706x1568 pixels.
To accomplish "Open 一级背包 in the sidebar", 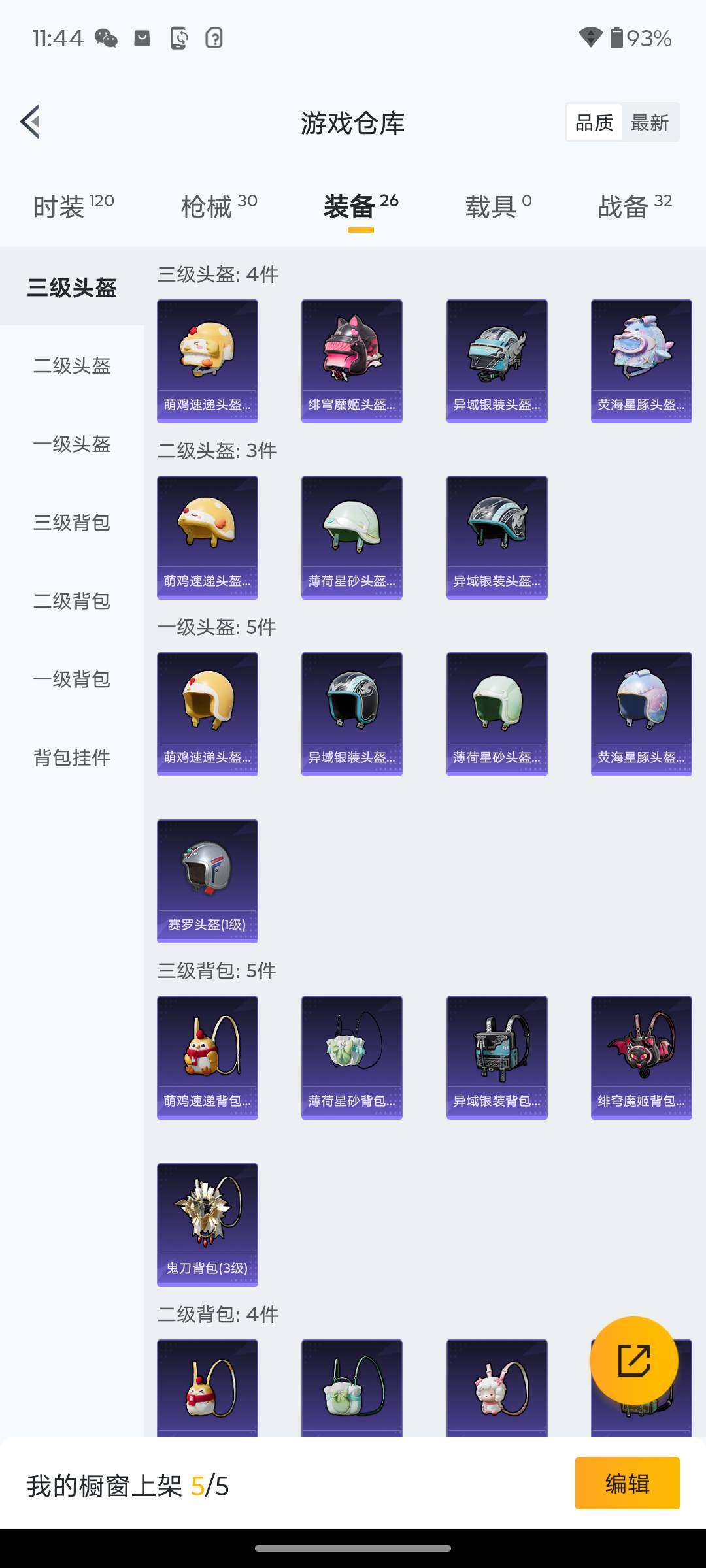I will coord(72,679).
